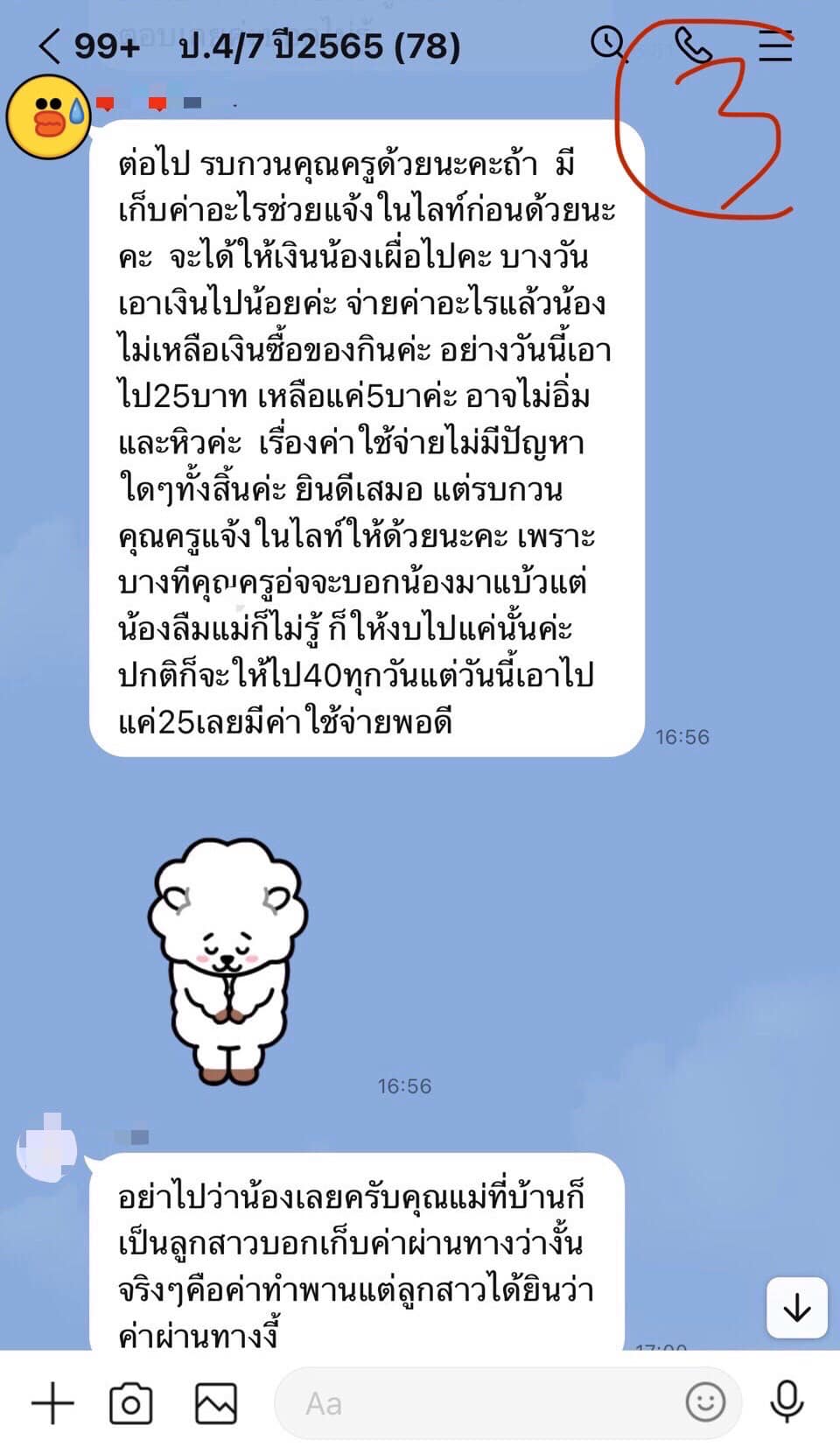Screen dimensions: 840x1454
Task: Open the emoji and sticker panel
Action: [x=705, y=1401]
